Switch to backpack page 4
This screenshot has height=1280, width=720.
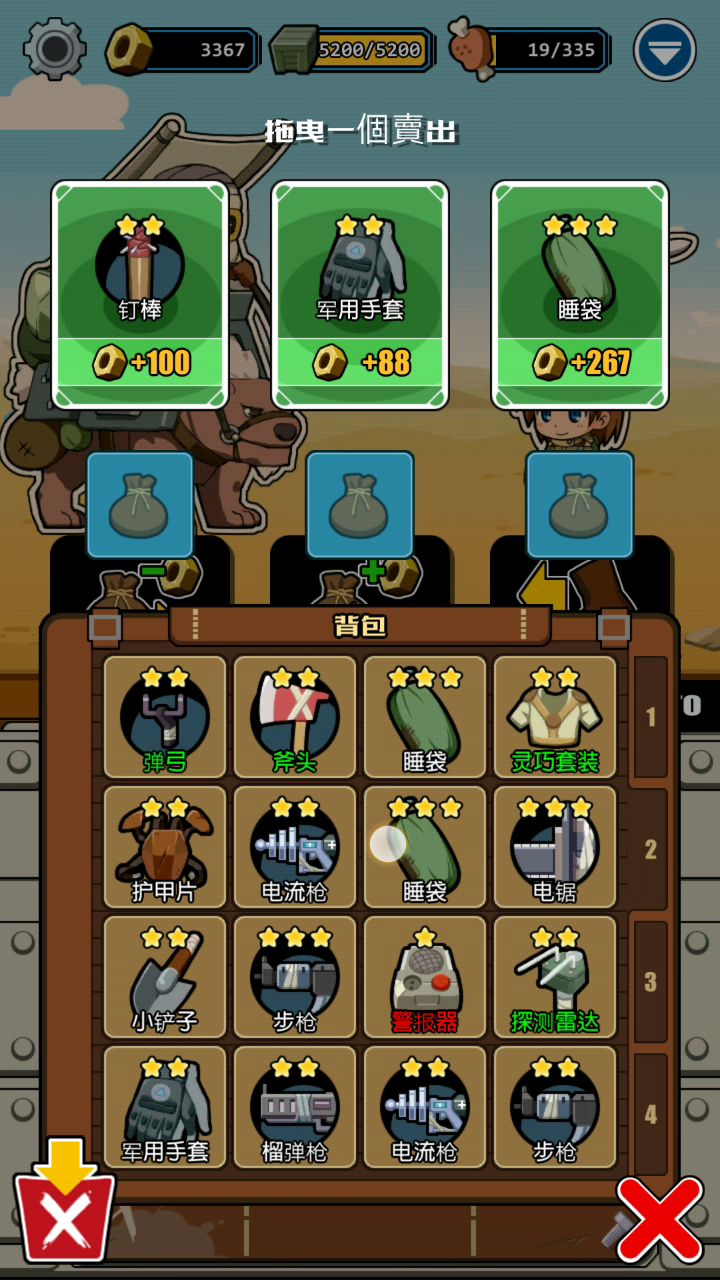click(x=651, y=1113)
